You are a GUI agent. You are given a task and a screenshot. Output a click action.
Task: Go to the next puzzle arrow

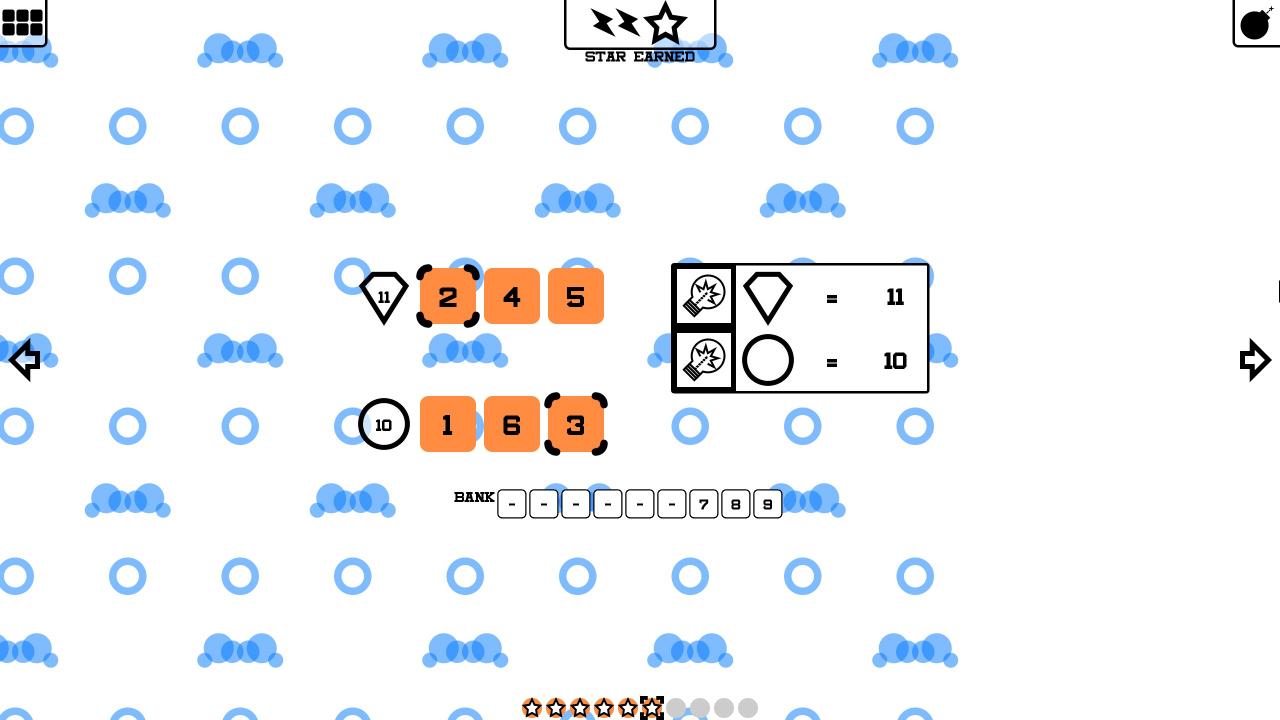tap(1254, 360)
